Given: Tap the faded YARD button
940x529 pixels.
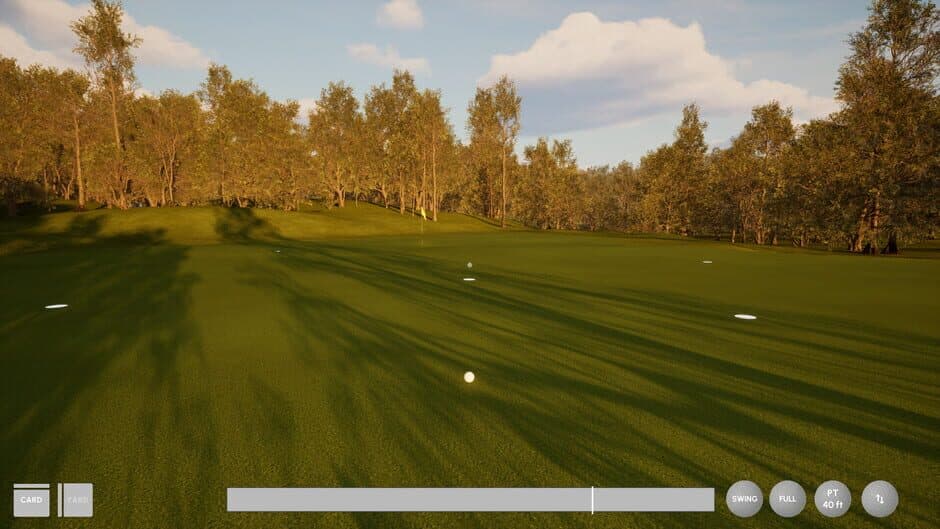Looking at the screenshot, I should [x=76, y=500].
